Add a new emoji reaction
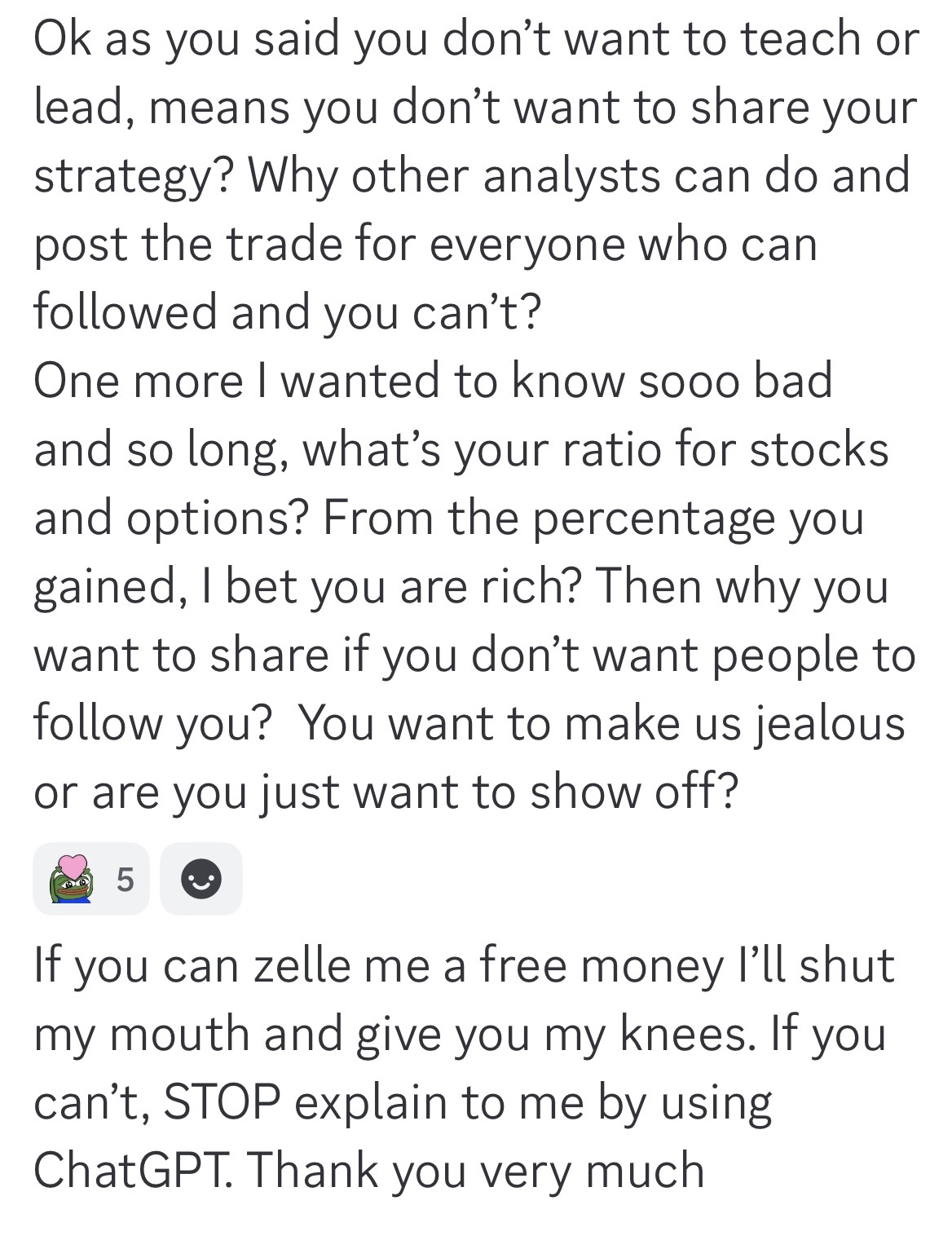The width and height of the screenshot is (952, 1249). (201, 879)
